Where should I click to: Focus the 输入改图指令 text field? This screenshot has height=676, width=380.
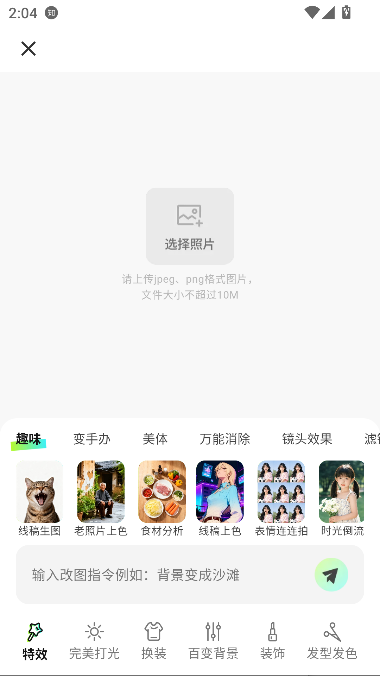[164, 575]
